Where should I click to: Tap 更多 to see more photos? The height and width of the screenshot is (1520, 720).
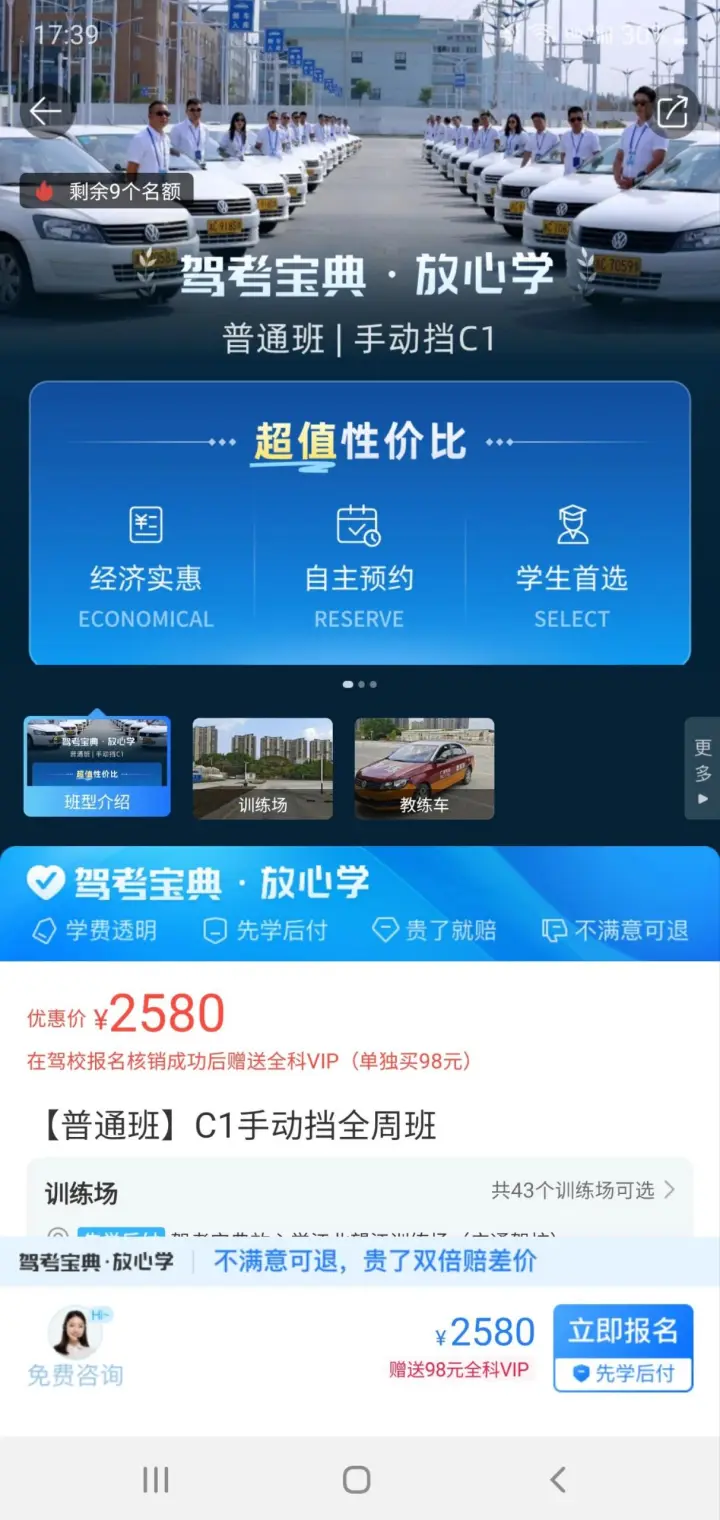pos(702,768)
